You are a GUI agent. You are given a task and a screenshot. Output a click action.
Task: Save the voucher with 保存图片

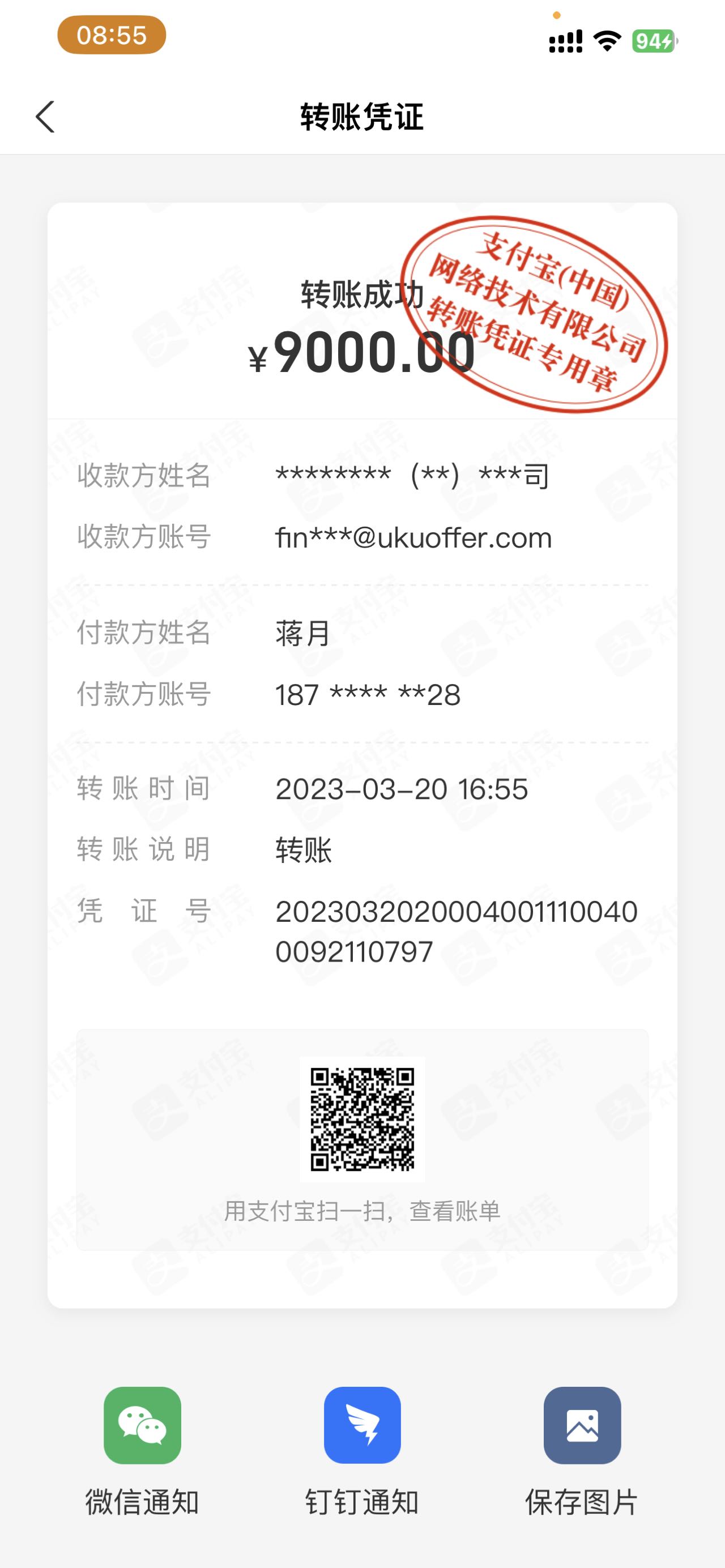(582, 1425)
